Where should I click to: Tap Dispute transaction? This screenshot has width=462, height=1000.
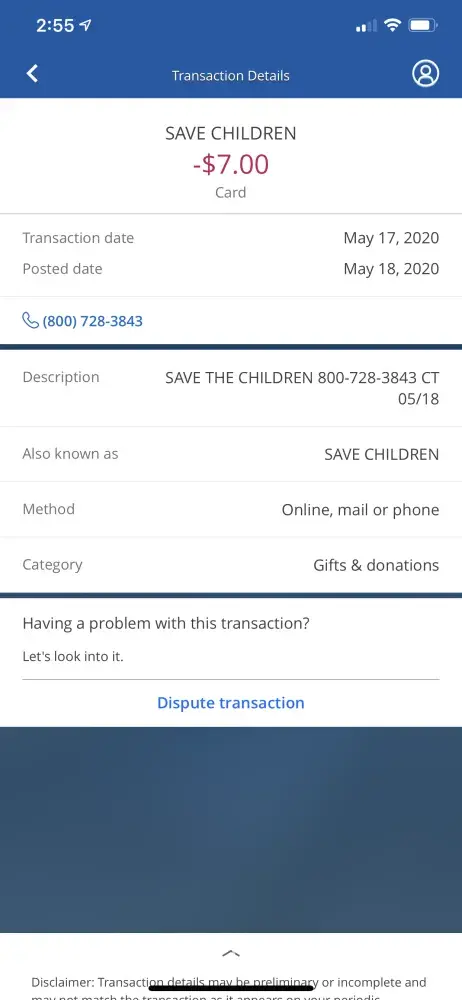click(231, 703)
